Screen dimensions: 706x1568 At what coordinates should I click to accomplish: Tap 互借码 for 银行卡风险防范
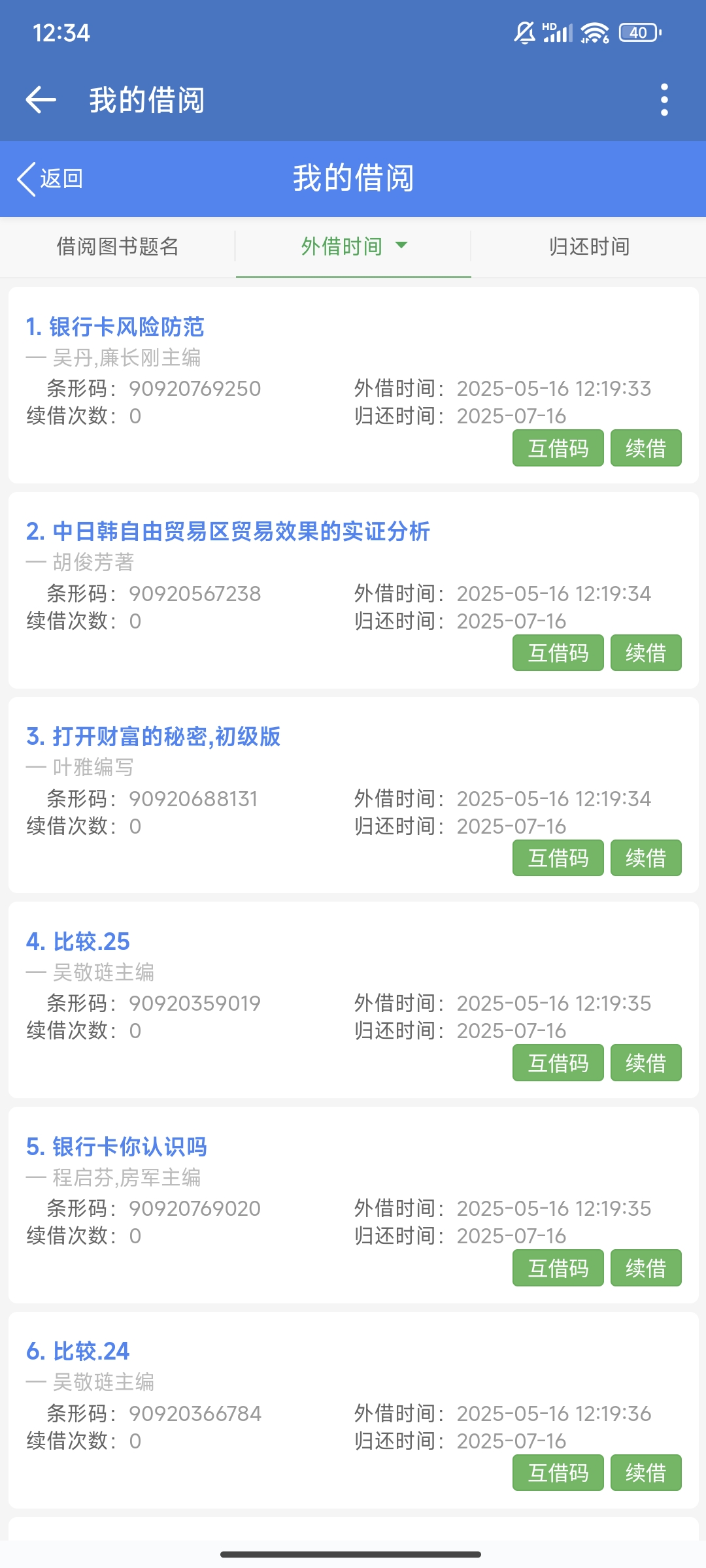coord(558,448)
